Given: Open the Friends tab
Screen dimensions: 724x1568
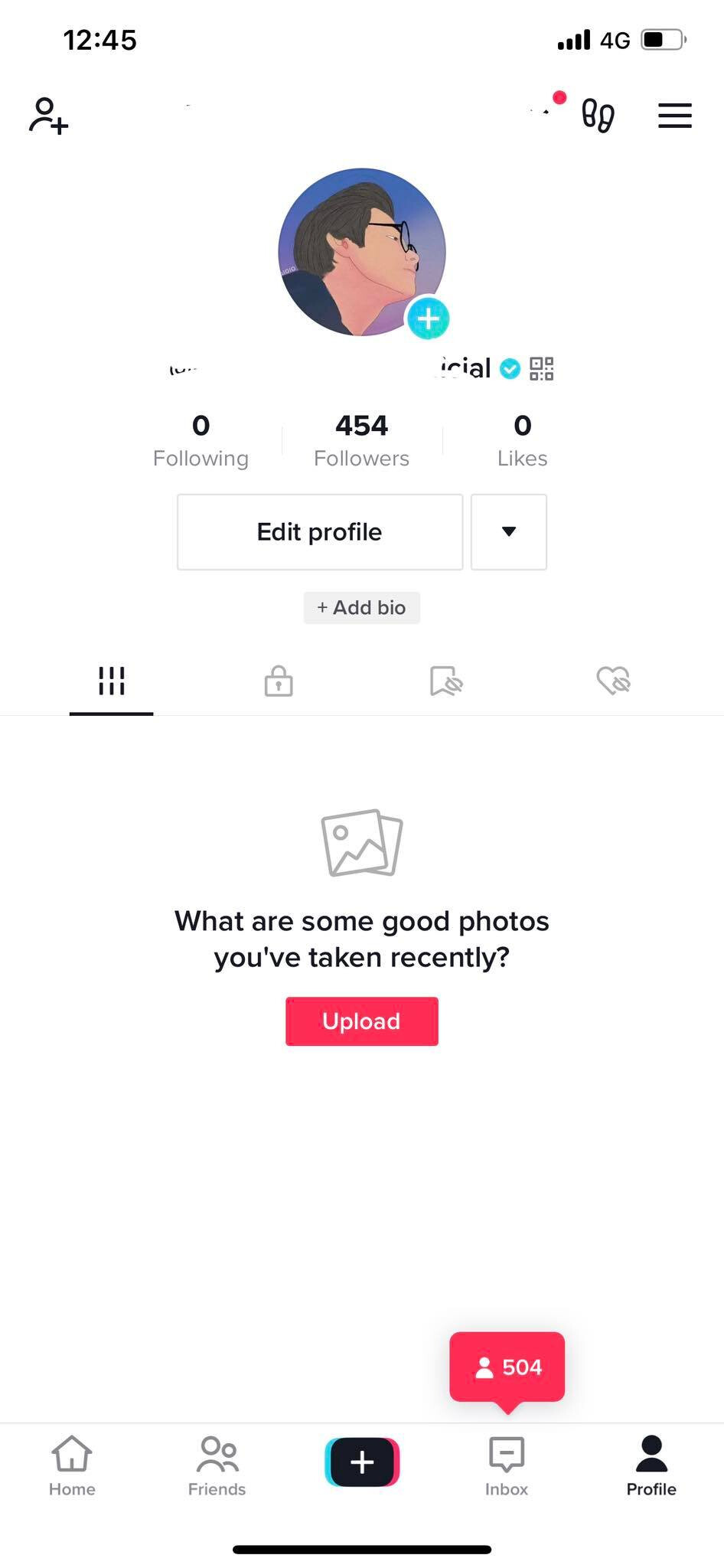Looking at the screenshot, I should pyautogui.click(x=217, y=1466).
